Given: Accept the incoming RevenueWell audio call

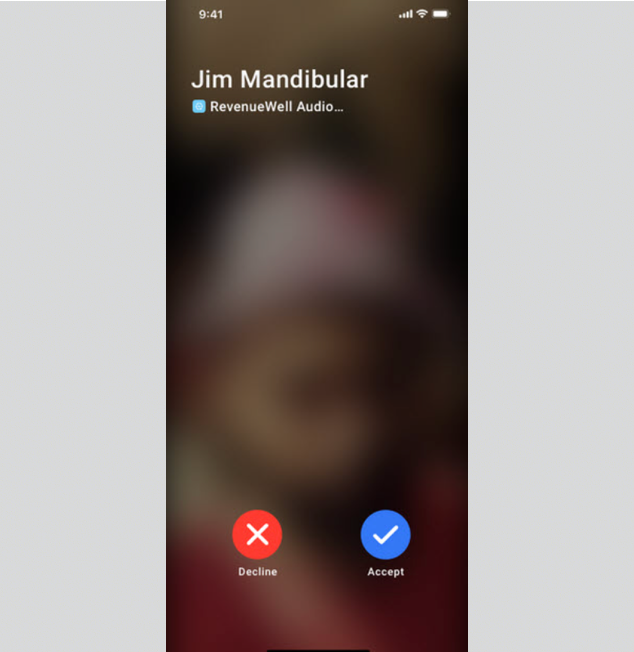Looking at the screenshot, I should (385, 534).
